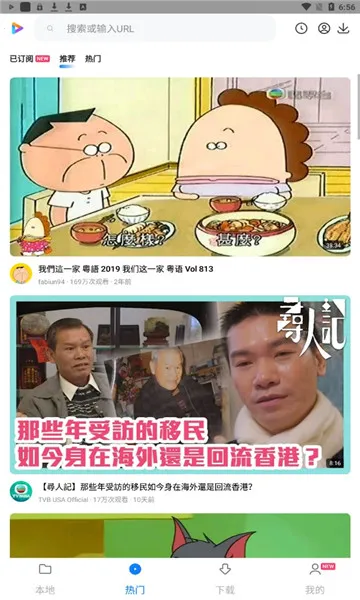
Task: Open the TVB USA Official channel avatar
Action: (21, 492)
